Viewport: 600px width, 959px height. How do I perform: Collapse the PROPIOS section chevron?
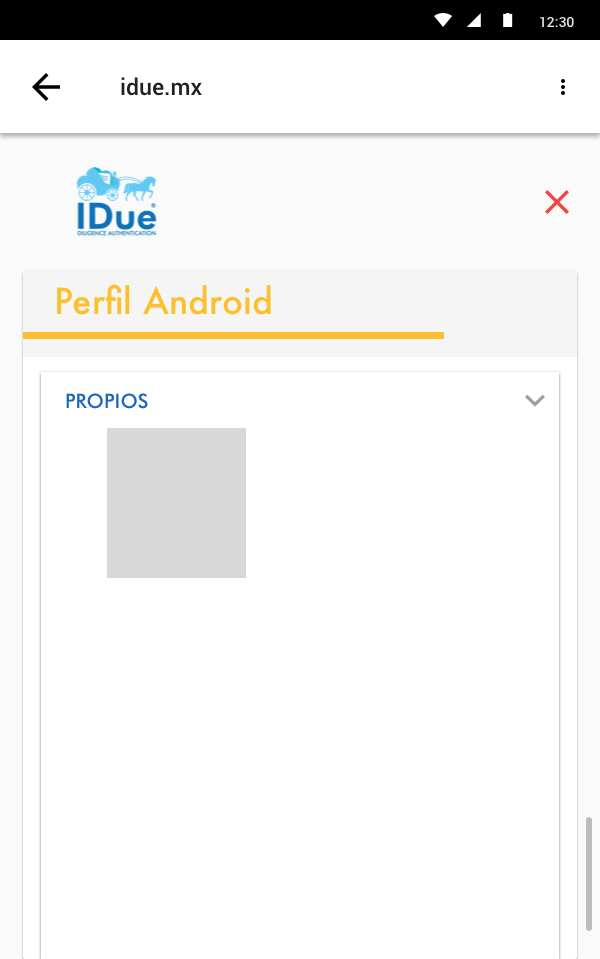coord(535,401)
